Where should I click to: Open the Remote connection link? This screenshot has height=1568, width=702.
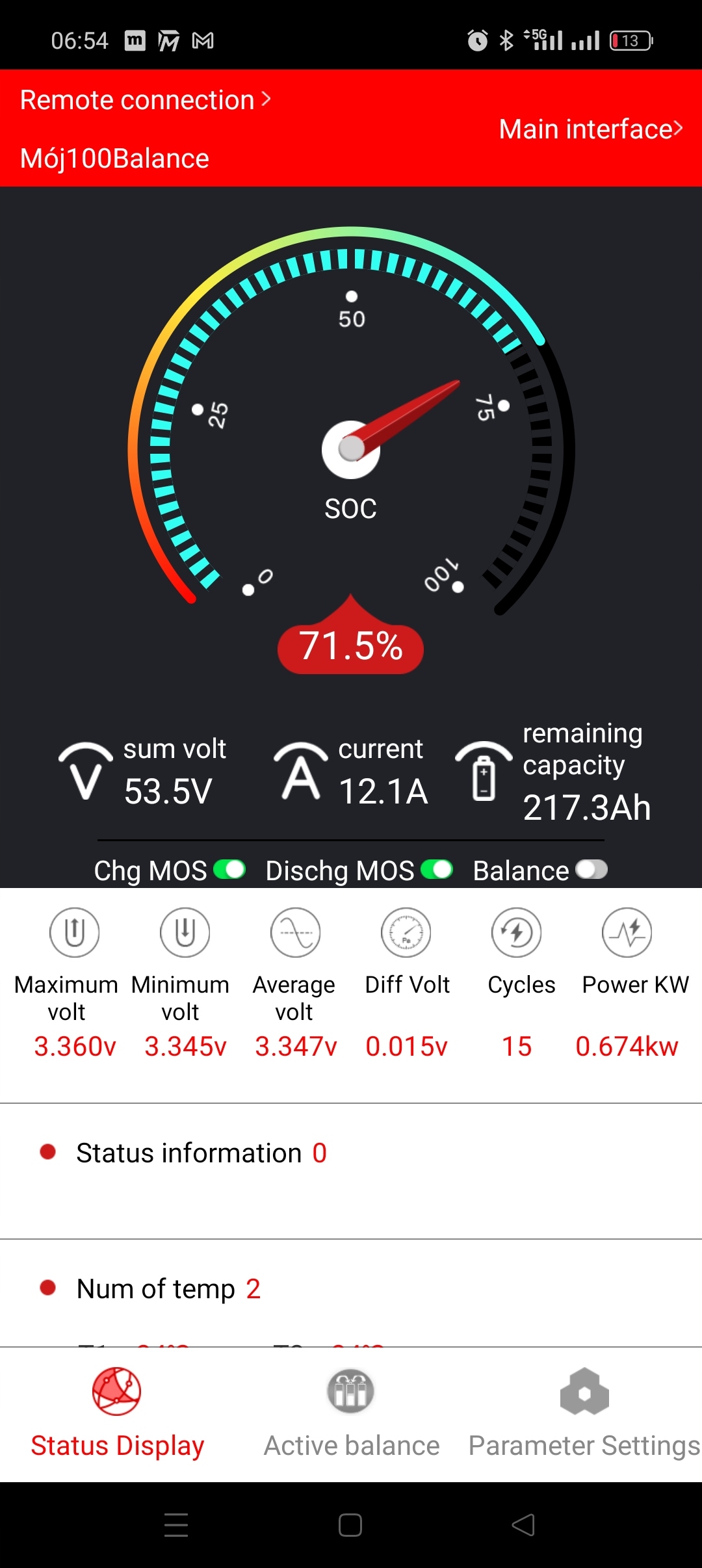145,100
